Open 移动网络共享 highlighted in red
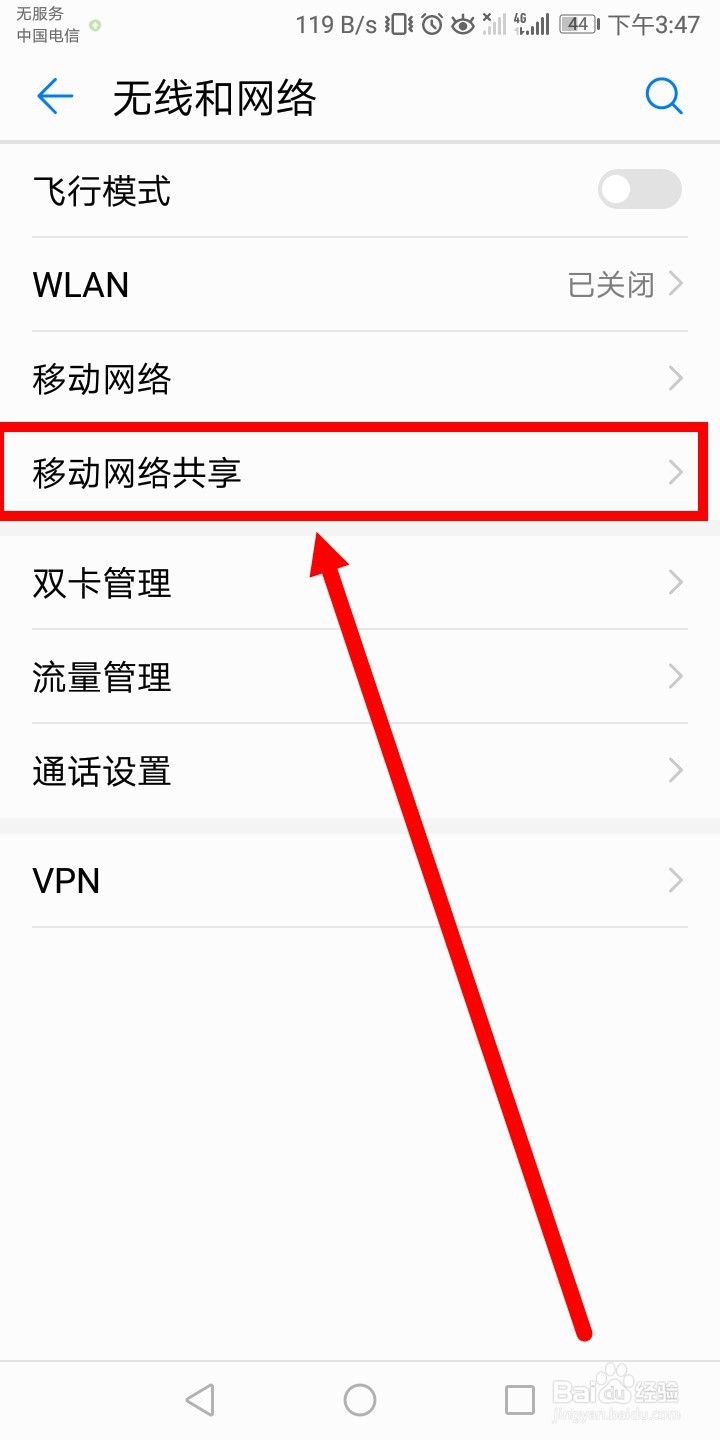Screen dimensions: 720x1440 [360, 472]
